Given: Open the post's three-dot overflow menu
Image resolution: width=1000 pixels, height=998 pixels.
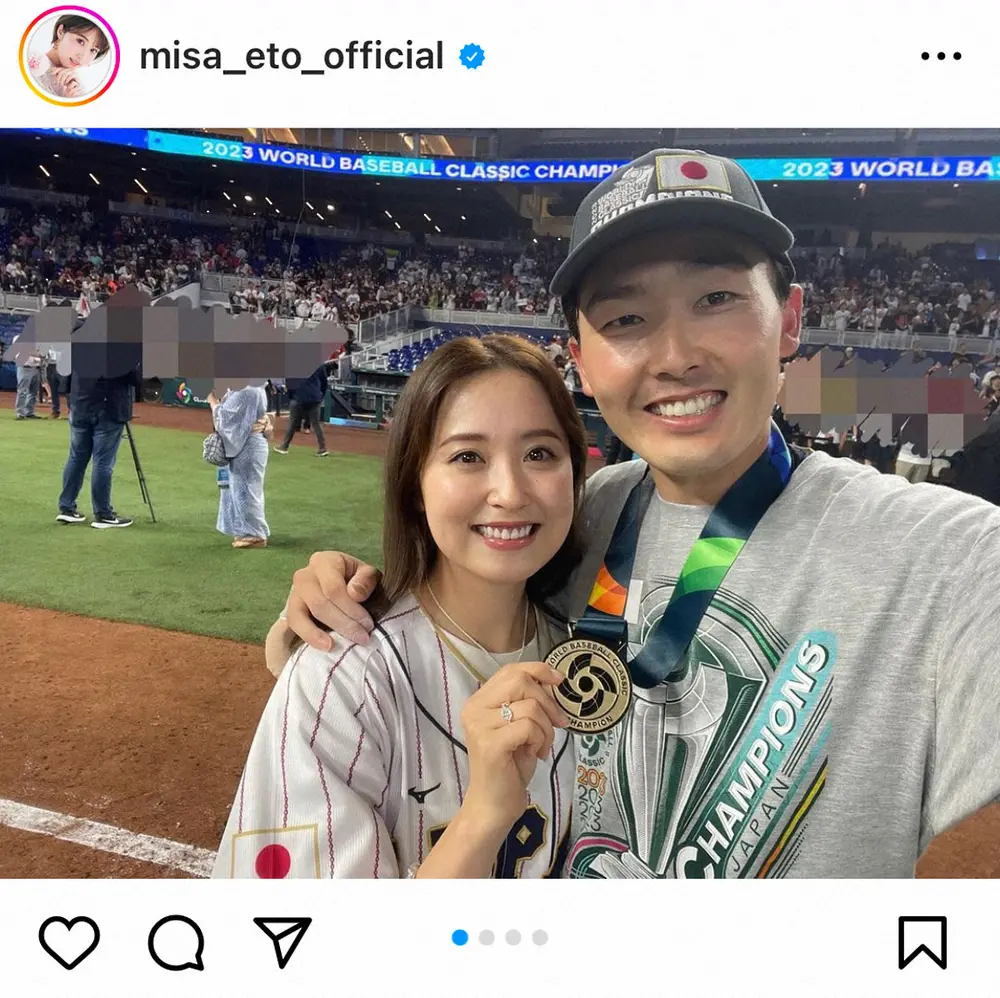Looking at the screenshot, I should 940,56.
